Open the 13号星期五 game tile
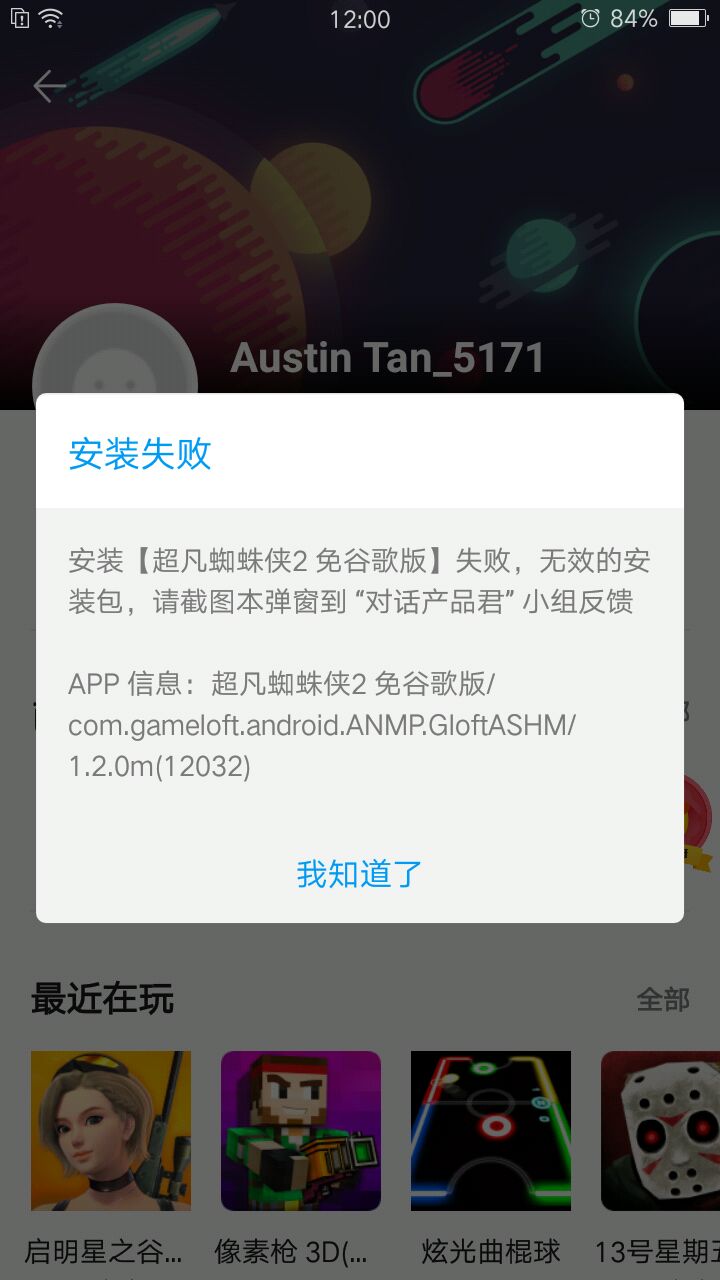The width and height of the screenshot is (720, 1280). tap(660, 1130)
